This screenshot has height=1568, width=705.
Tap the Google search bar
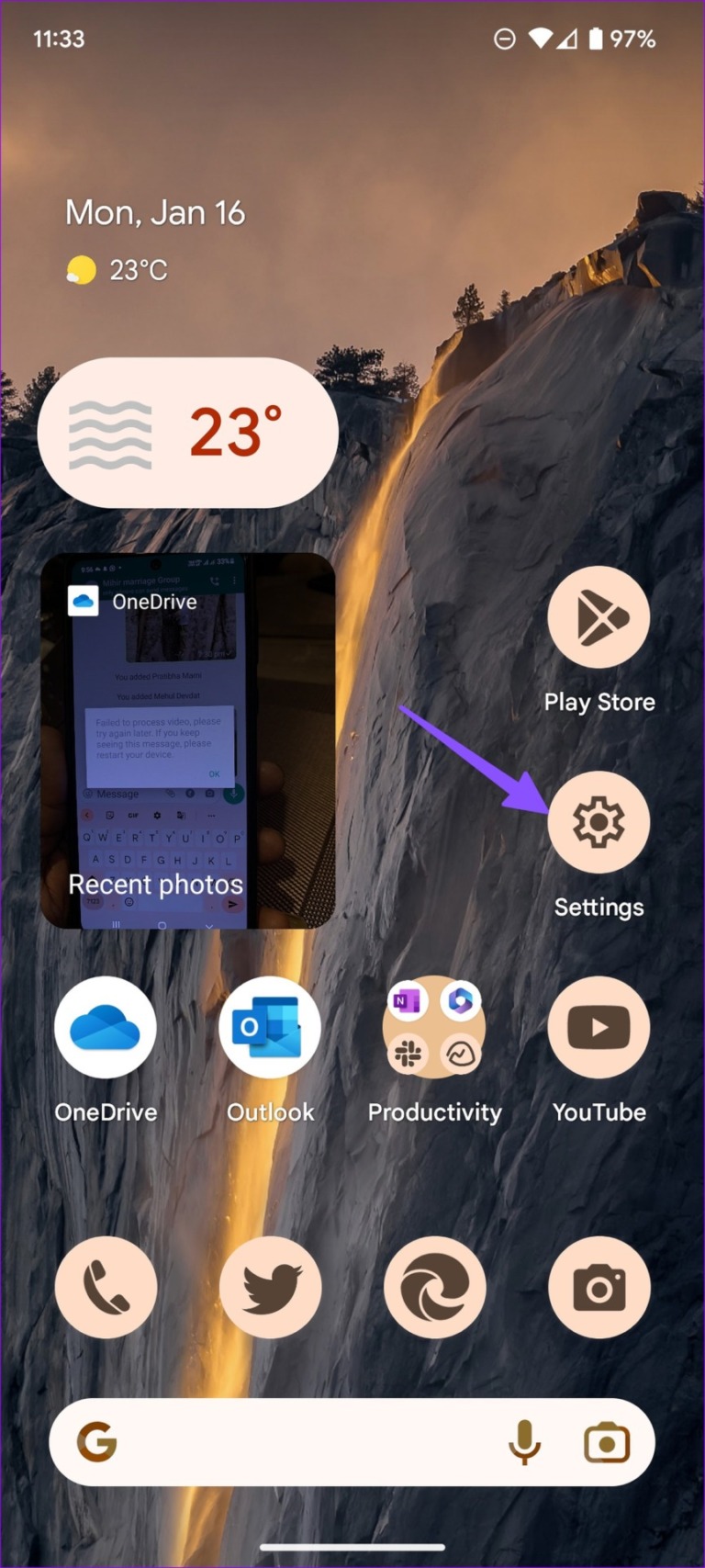[303, 1442]
